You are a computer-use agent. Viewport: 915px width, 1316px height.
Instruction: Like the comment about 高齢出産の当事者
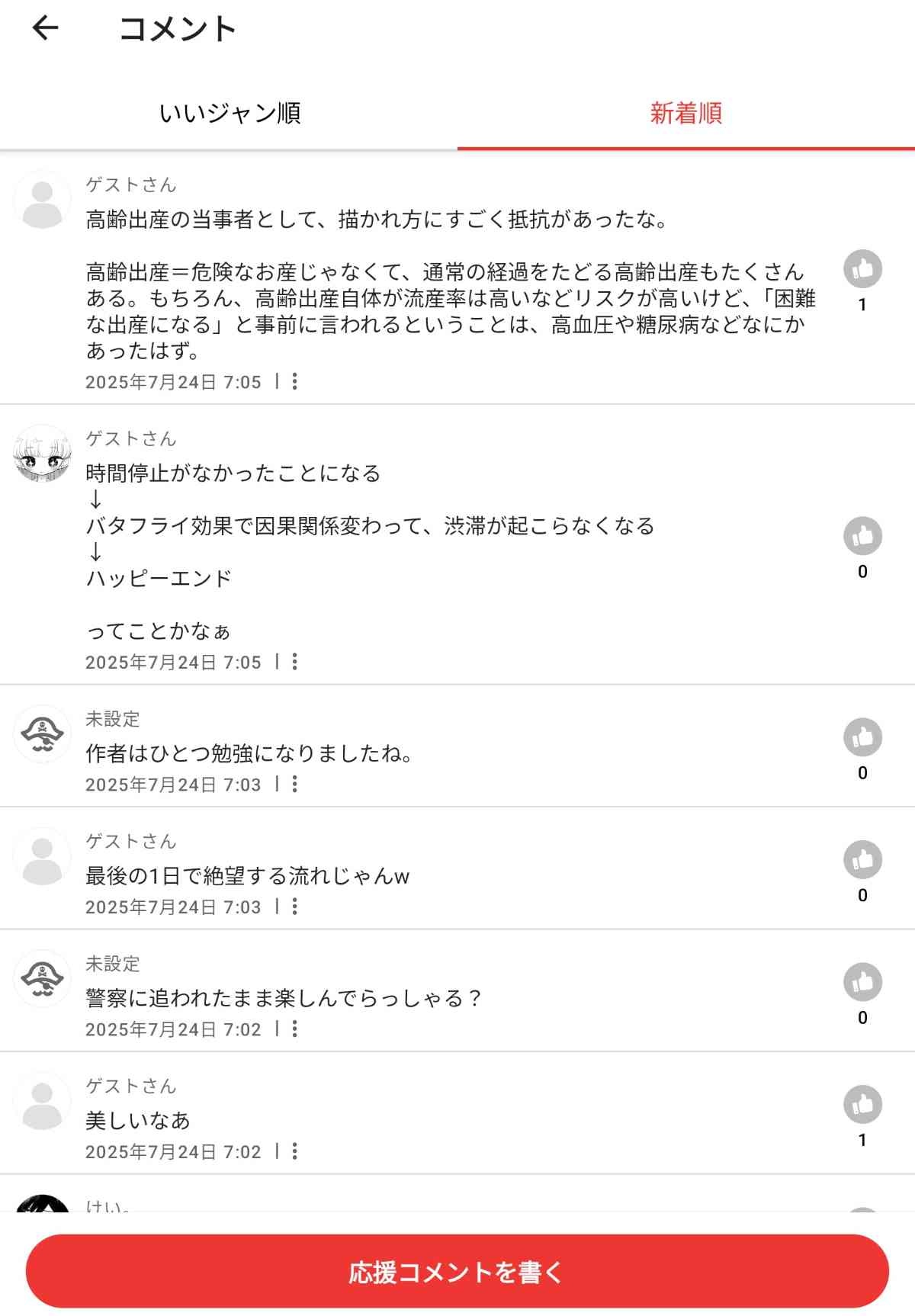tap(862, 270)
